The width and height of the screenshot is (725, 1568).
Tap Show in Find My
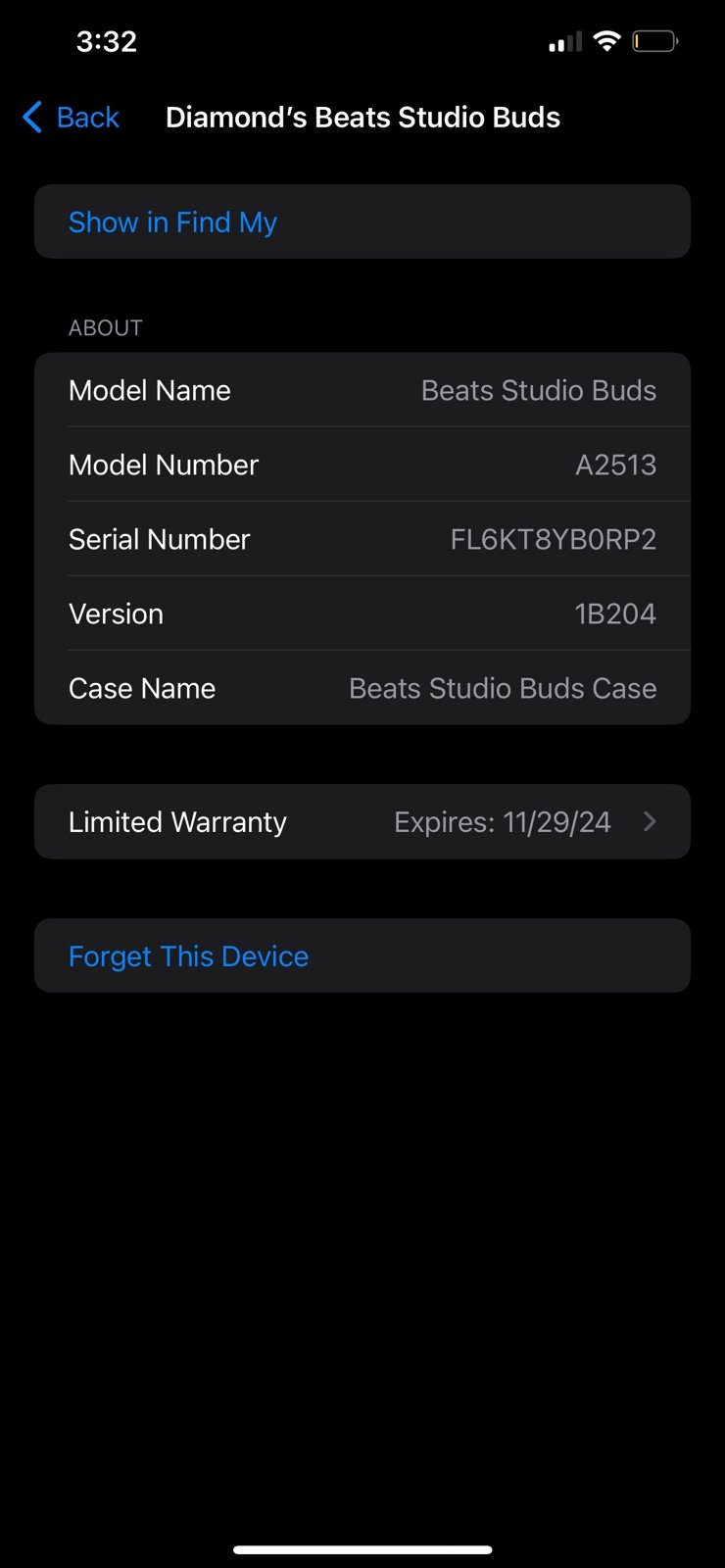[x=362, y=221]
